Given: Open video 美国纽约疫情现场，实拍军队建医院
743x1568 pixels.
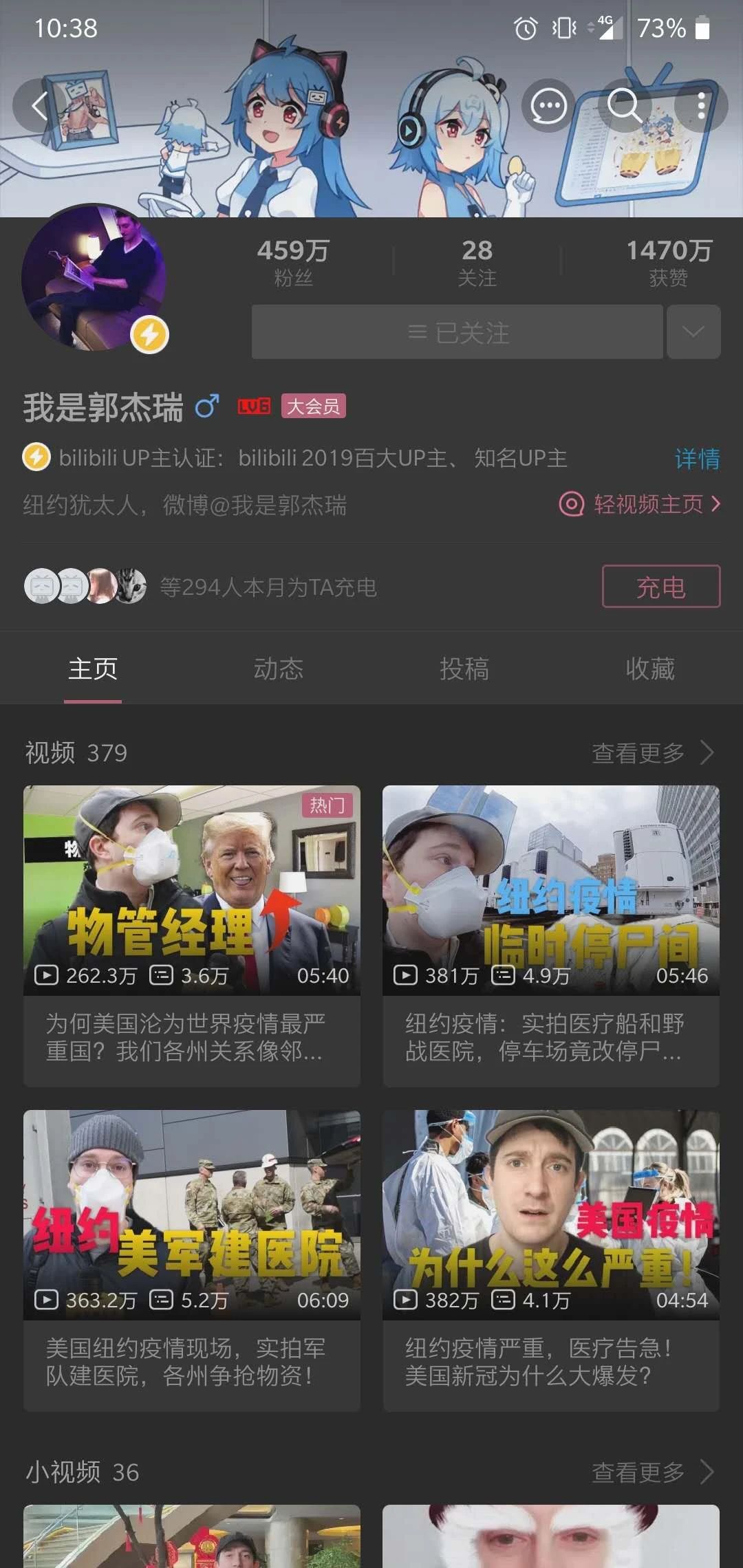Looking at the screenshot, I should [x=192, y=1260].
